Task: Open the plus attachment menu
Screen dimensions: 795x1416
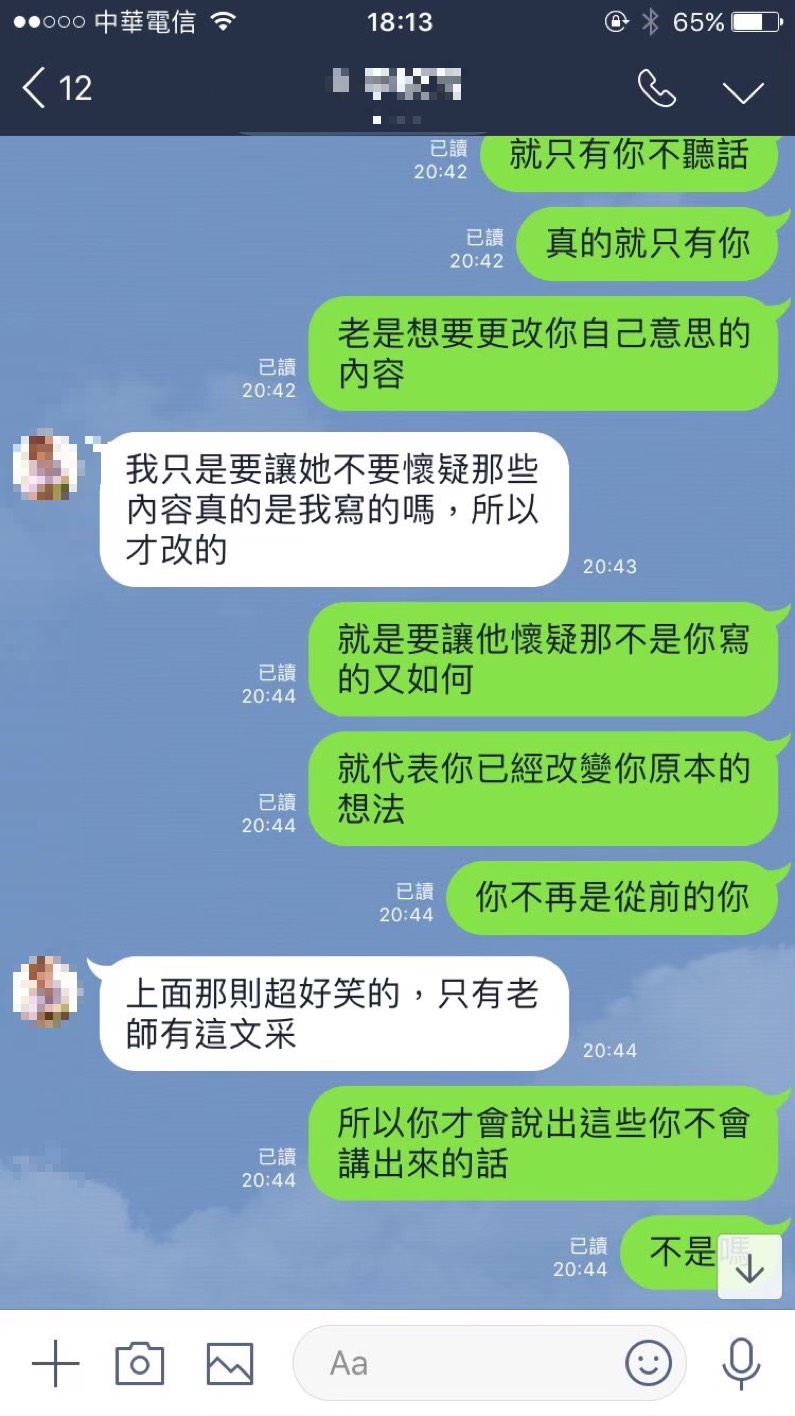Action: [55, 1363]
